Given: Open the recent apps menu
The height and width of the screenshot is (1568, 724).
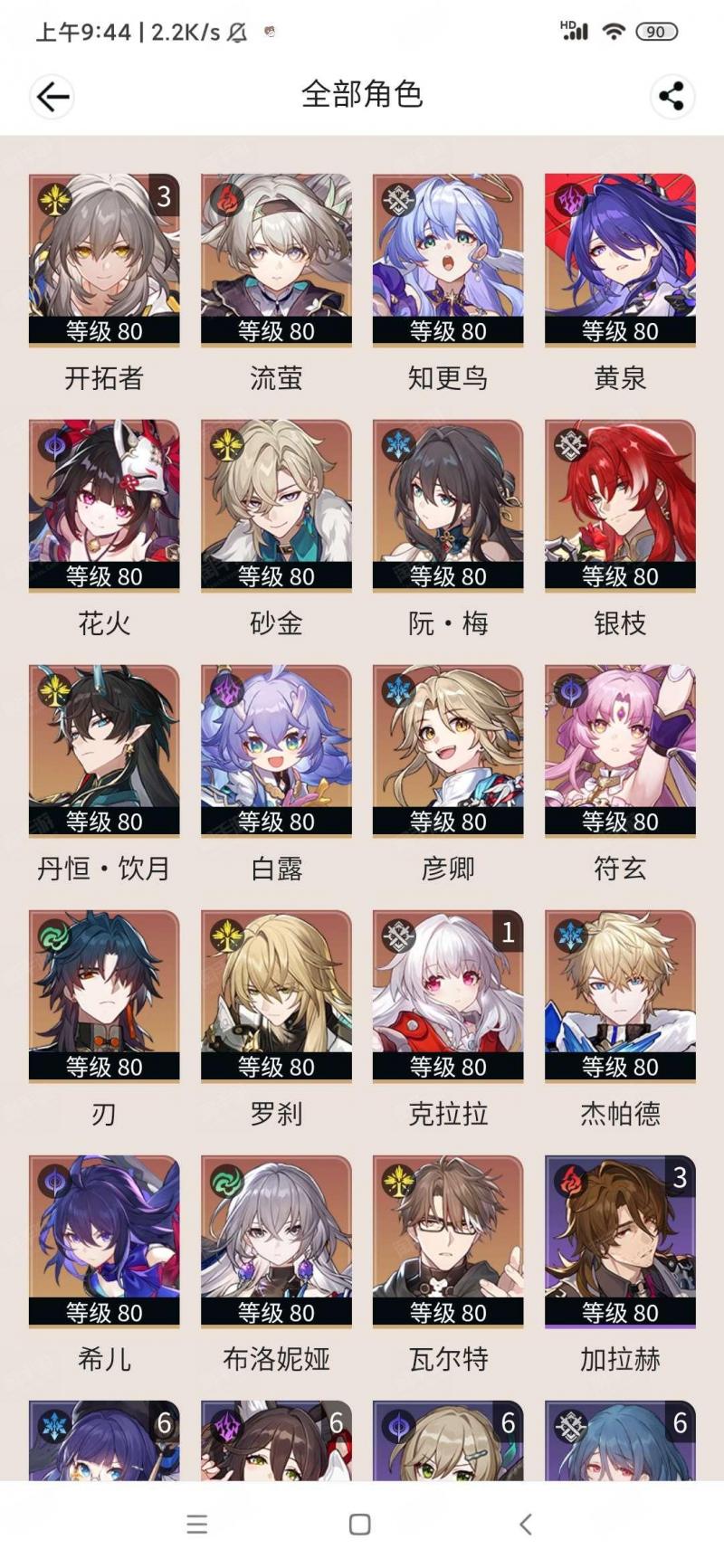Looking at the screenshot, I should click(x=196, y=1525).
